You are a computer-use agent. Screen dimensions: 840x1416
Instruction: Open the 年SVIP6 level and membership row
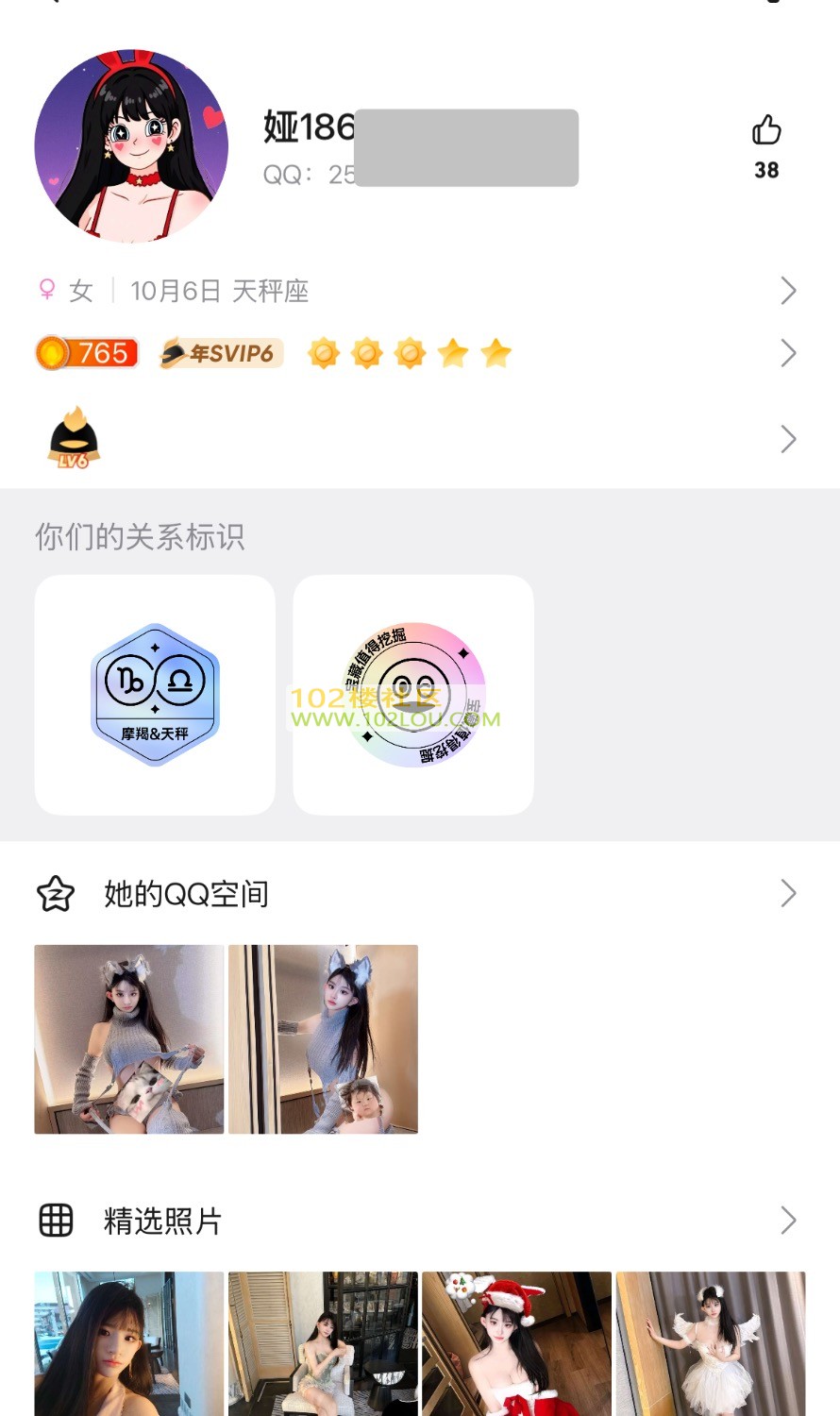click(415, 354)
